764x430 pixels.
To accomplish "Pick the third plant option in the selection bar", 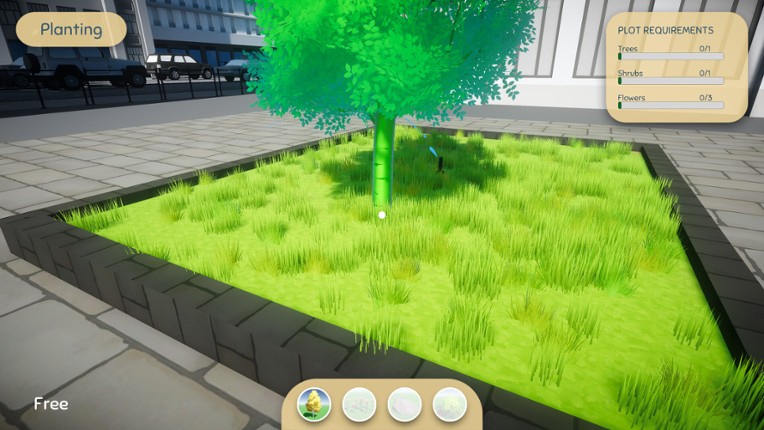I will tap(405, 405).
